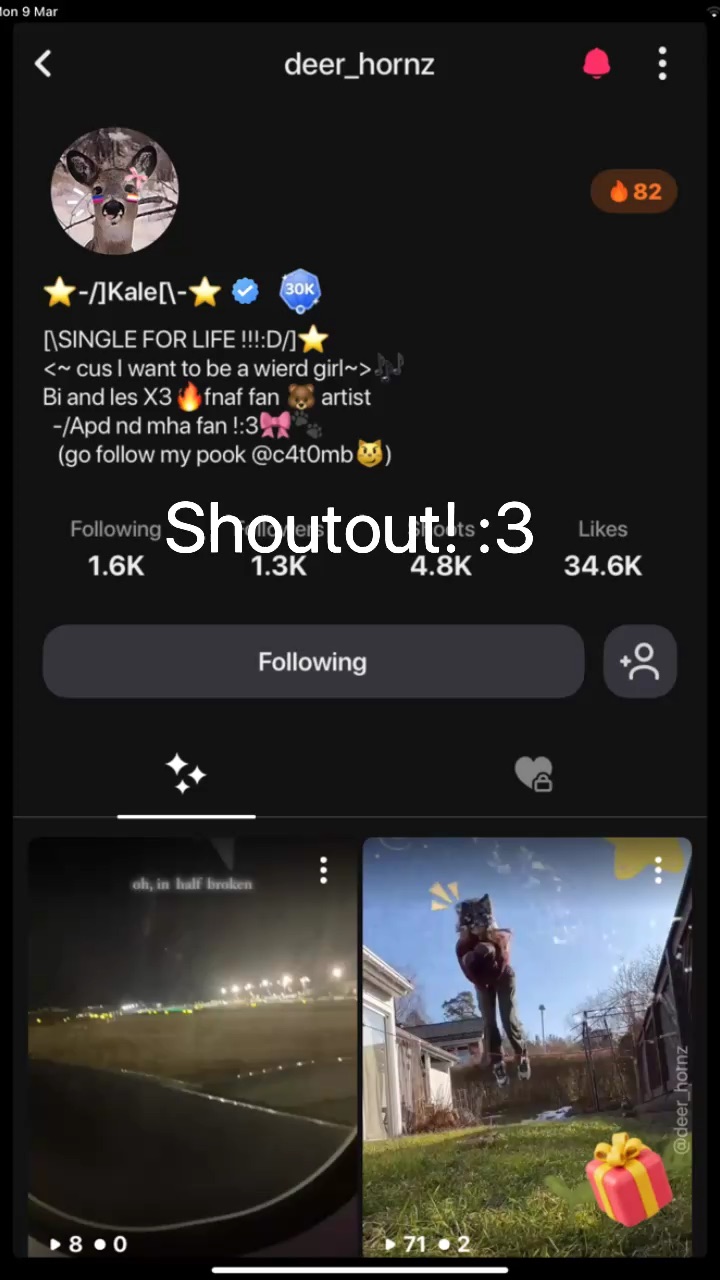Open options on the gift box video
The width and height of the screenshot is (720, 1280).
[x=658, y=870]
